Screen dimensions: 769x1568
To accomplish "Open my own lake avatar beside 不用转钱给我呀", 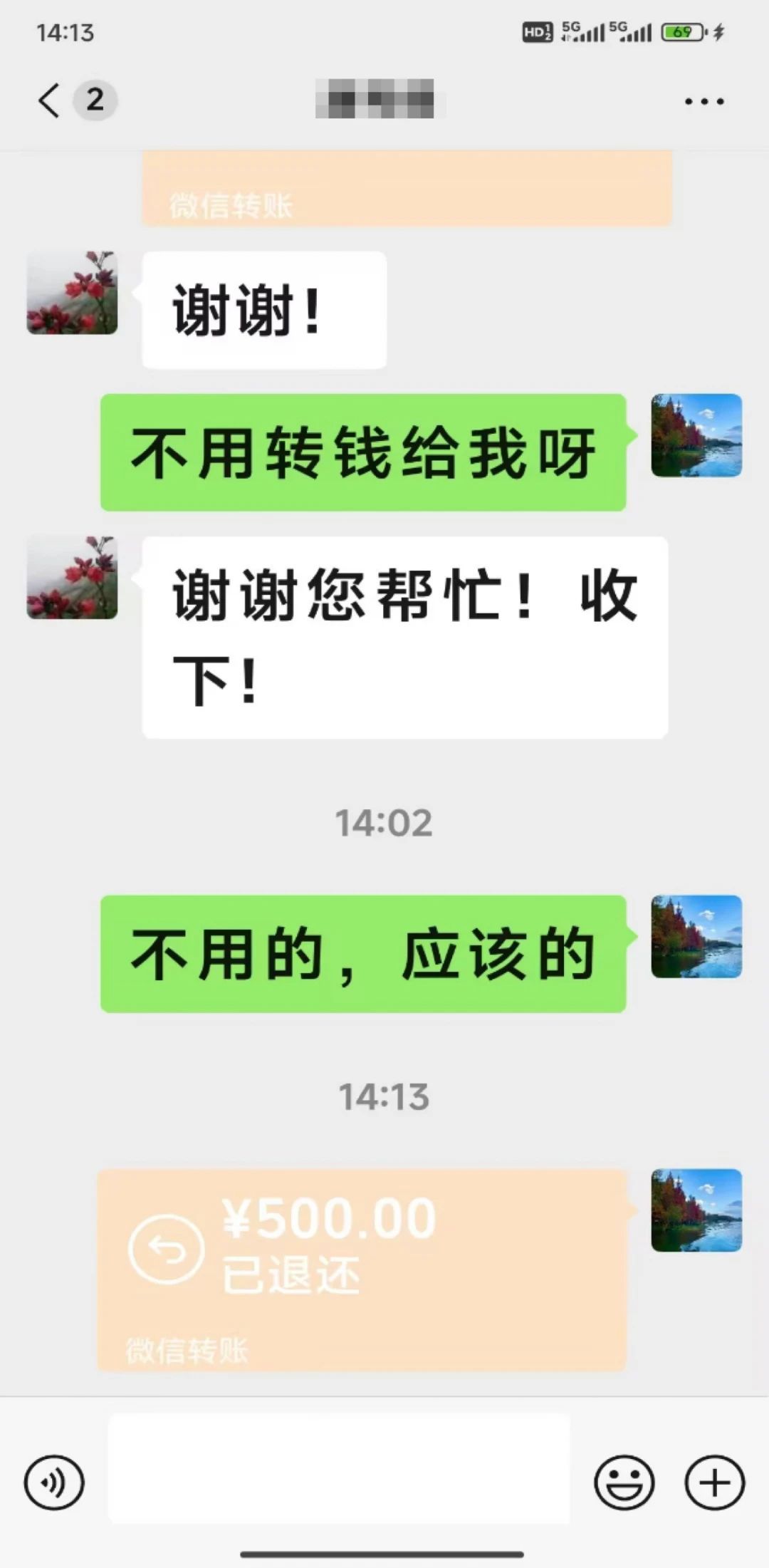I will pyautogui.click(x=696, y=435).
